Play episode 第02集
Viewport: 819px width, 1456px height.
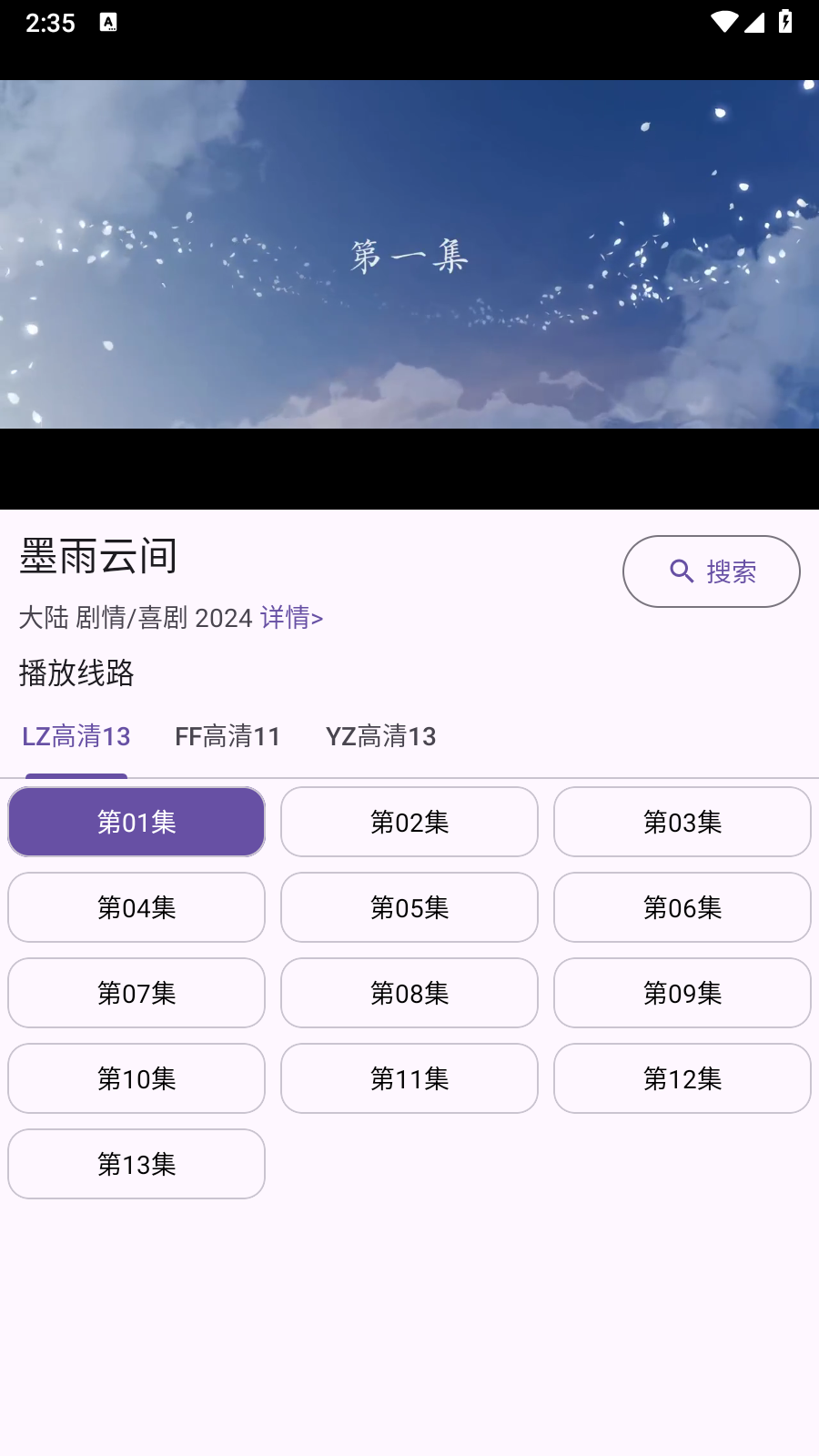(409, 822)
